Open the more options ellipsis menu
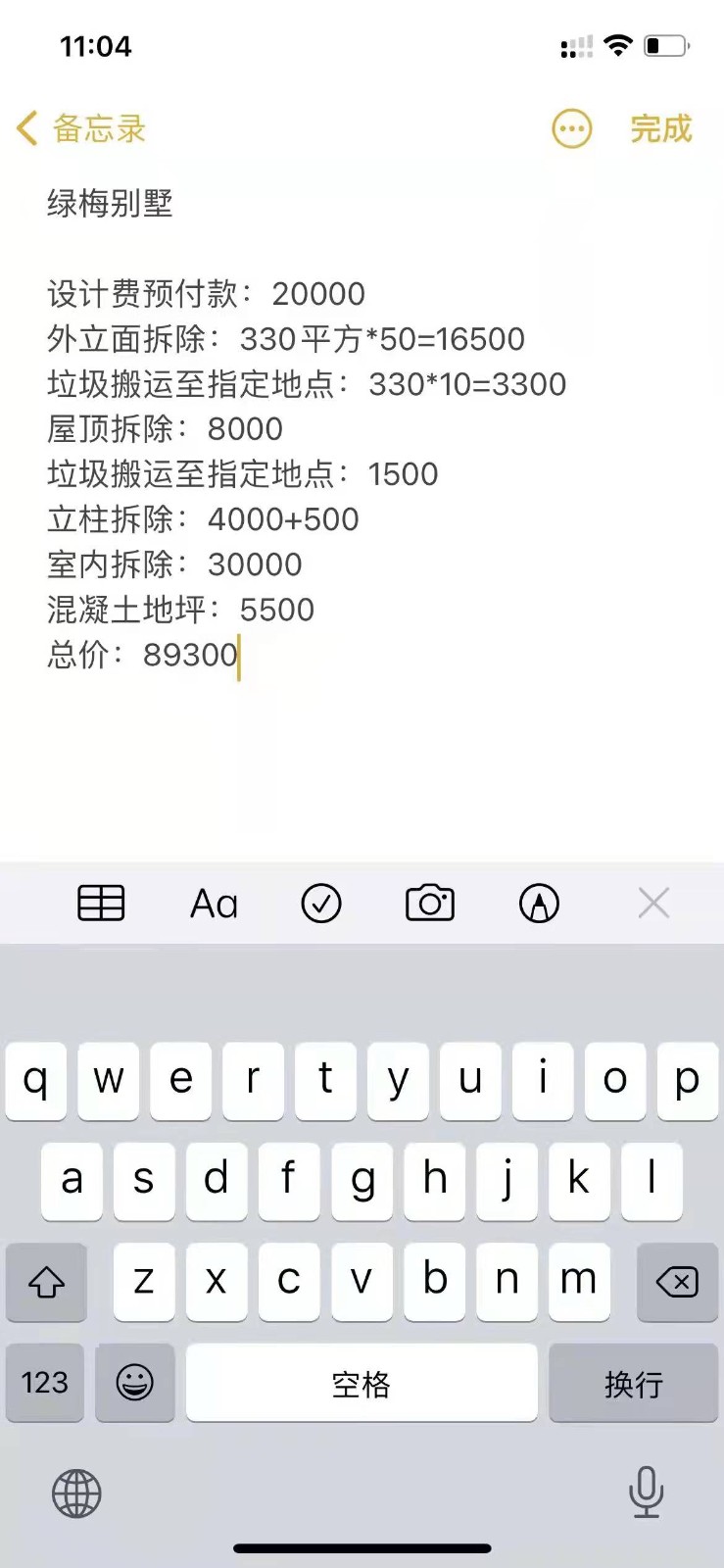The width and height of the screenshot is (724, 1568). click(x=572, y=128)
